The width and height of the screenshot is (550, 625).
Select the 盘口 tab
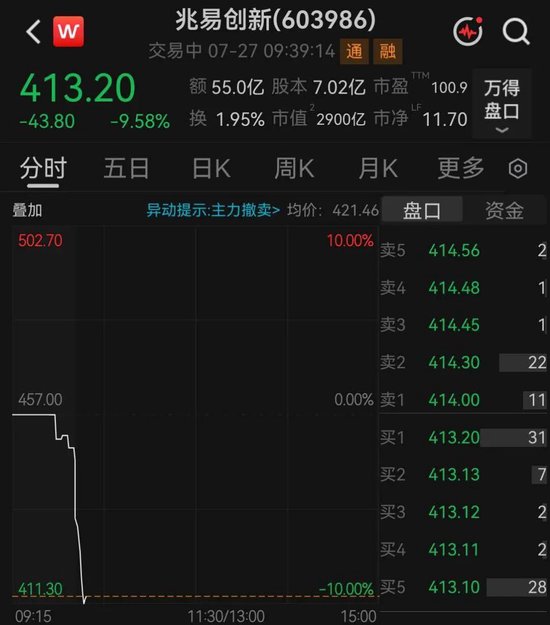[x=422, y=210]
